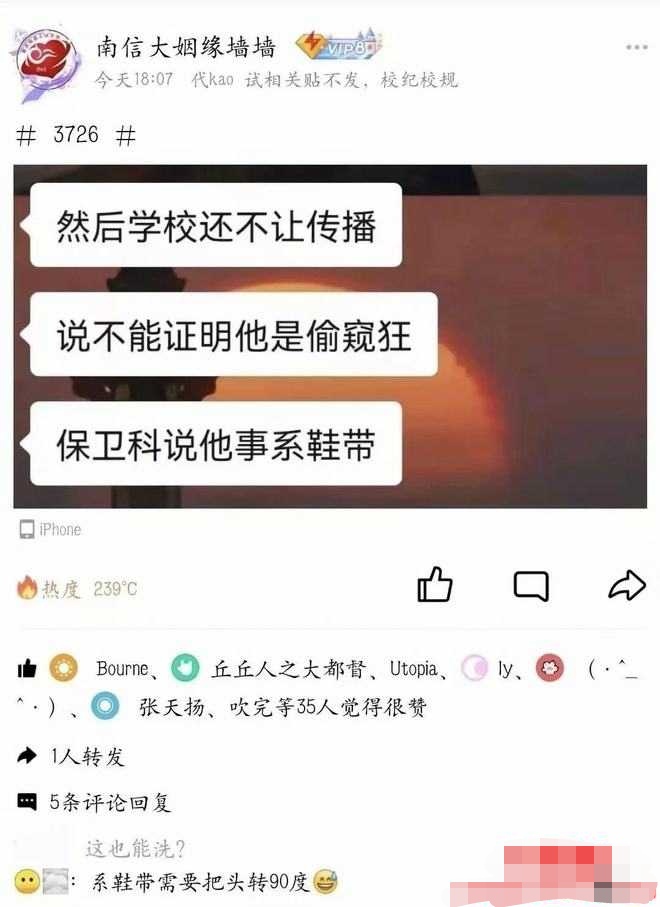This screenshot has width=660, height=907.
Task: View the 1人转发 reposts row
Action: tap(87, 756)
